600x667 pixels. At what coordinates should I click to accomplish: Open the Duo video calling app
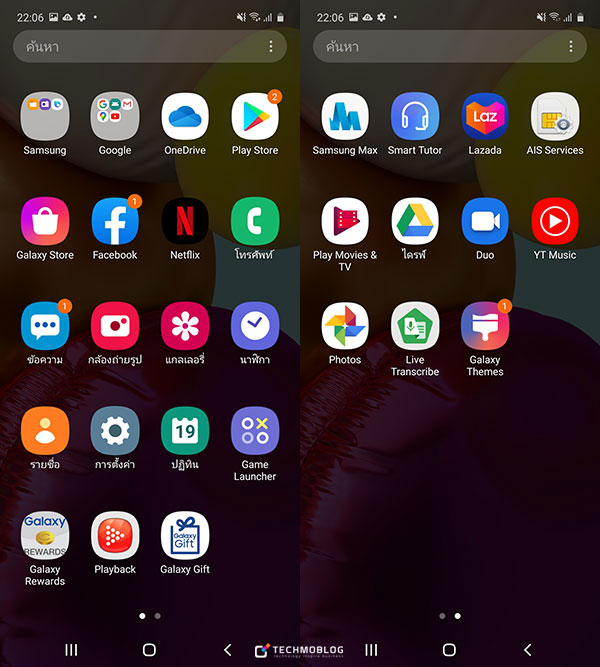click(x=485, y=222)
